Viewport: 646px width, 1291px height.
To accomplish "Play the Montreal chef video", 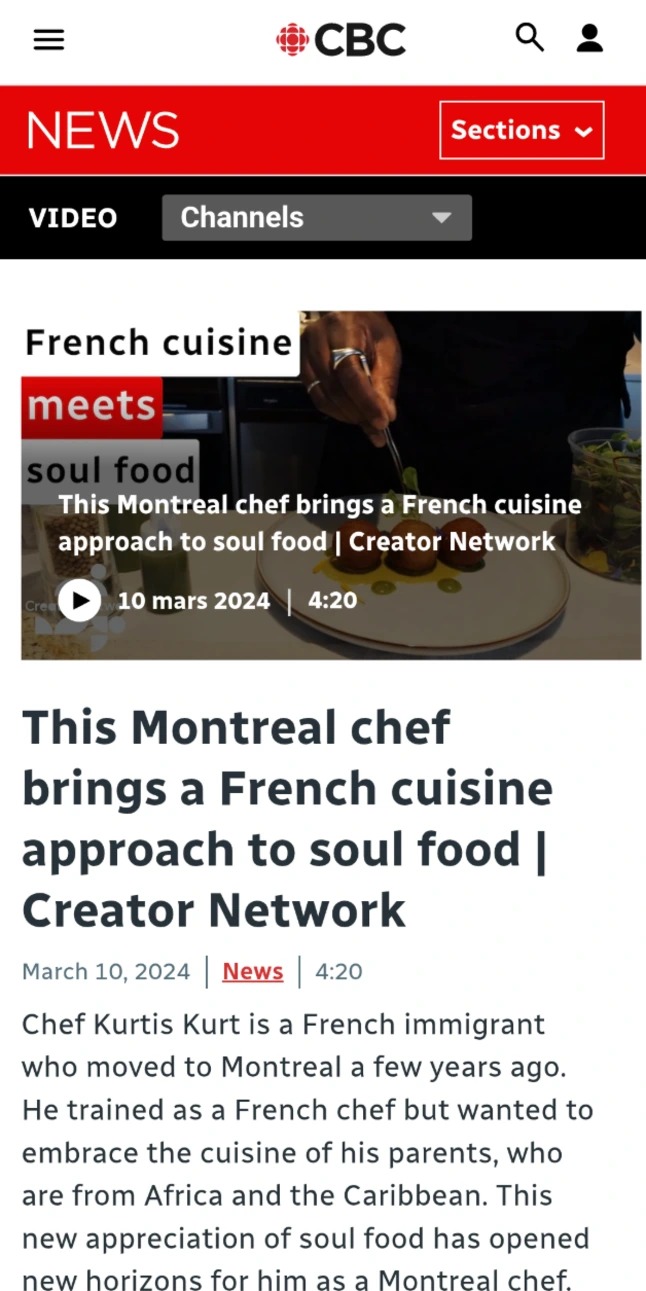I will (79, 600).
